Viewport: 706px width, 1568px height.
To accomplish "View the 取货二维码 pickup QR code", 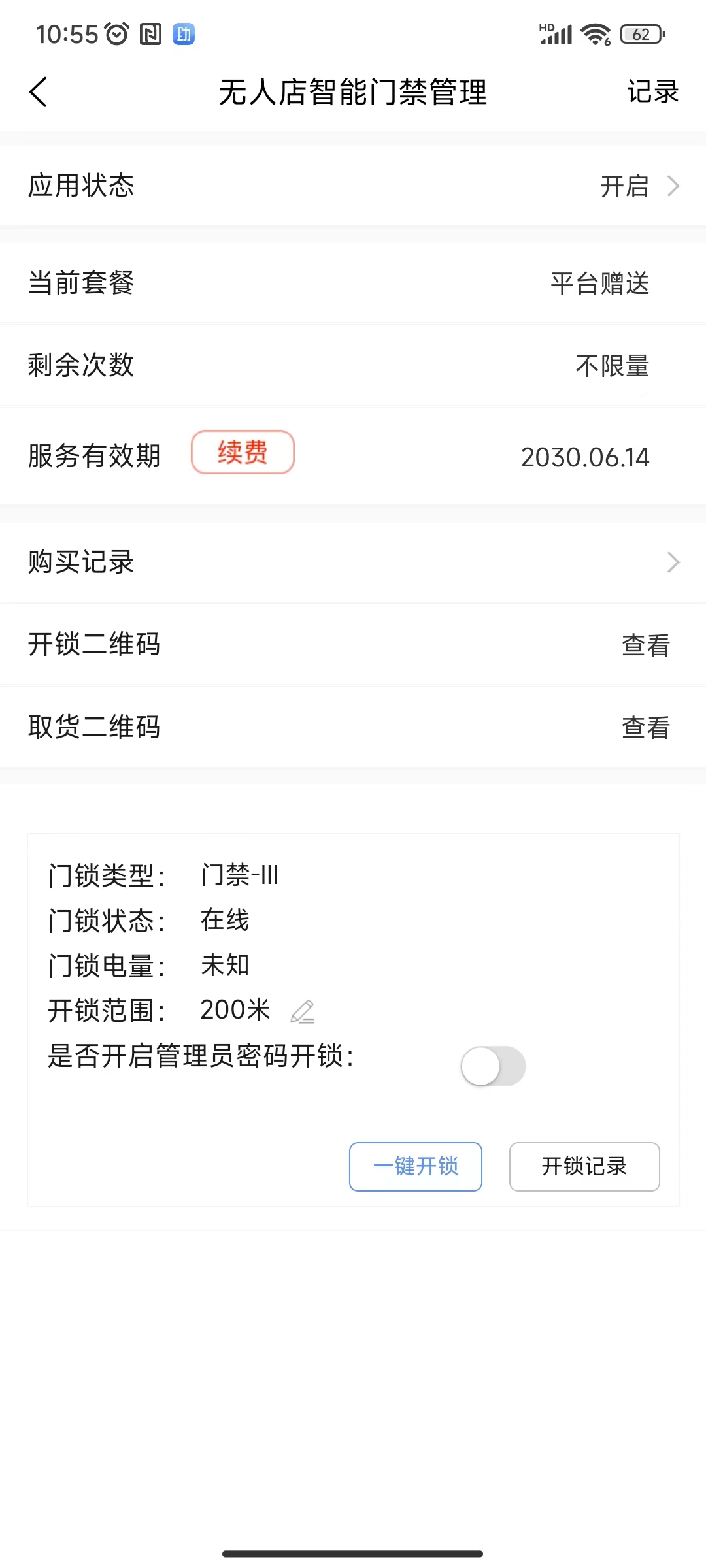I will click(x=645, y=727).
